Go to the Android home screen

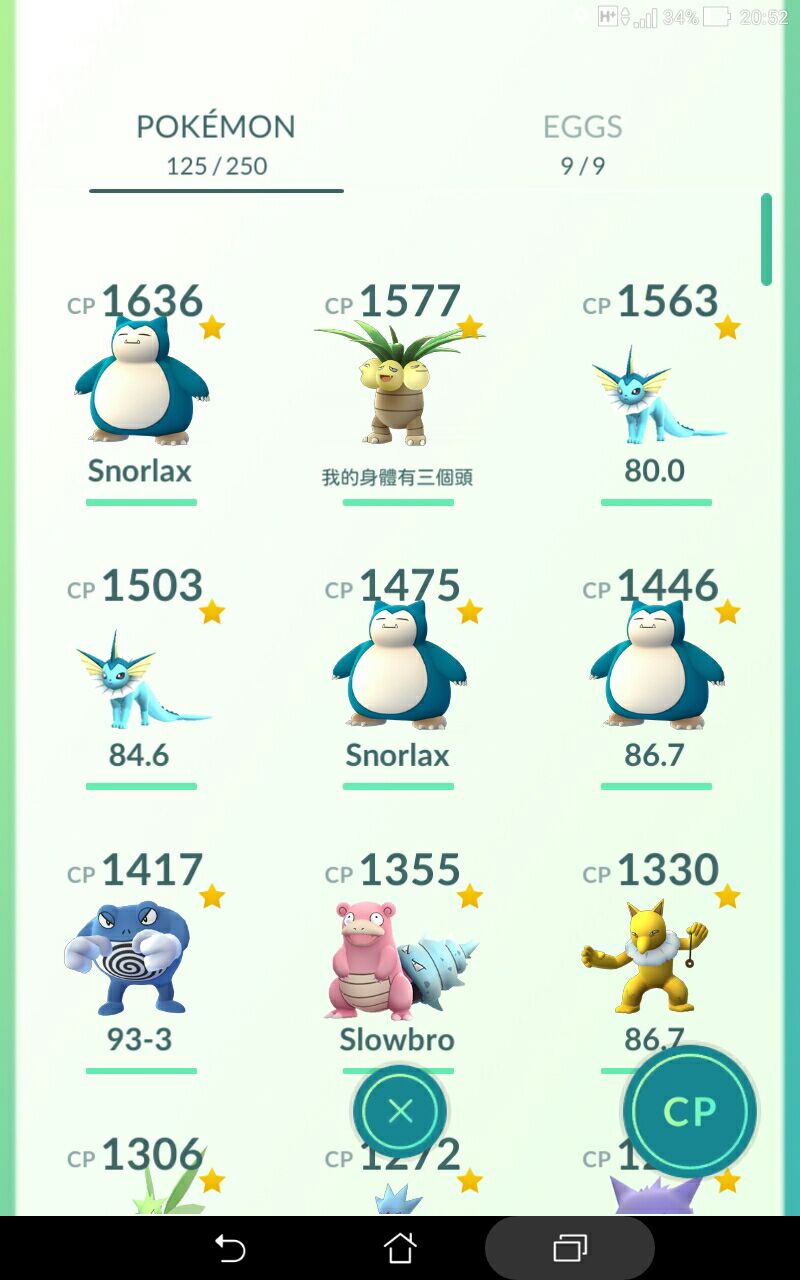click(x=400, y=1247)
